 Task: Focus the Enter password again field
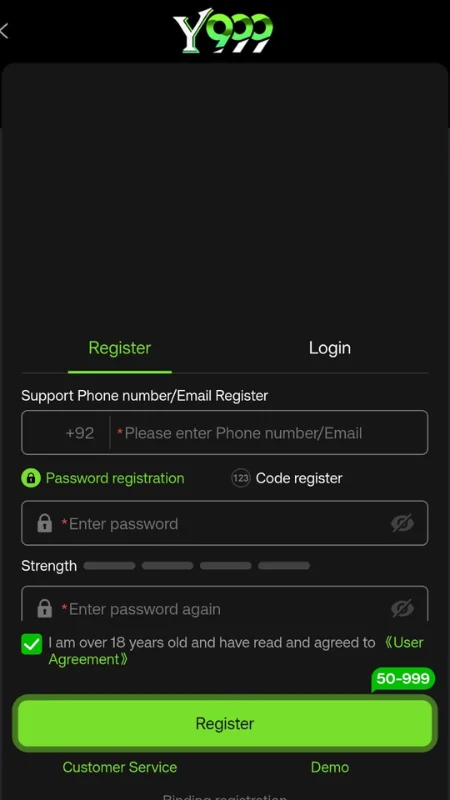224,606
